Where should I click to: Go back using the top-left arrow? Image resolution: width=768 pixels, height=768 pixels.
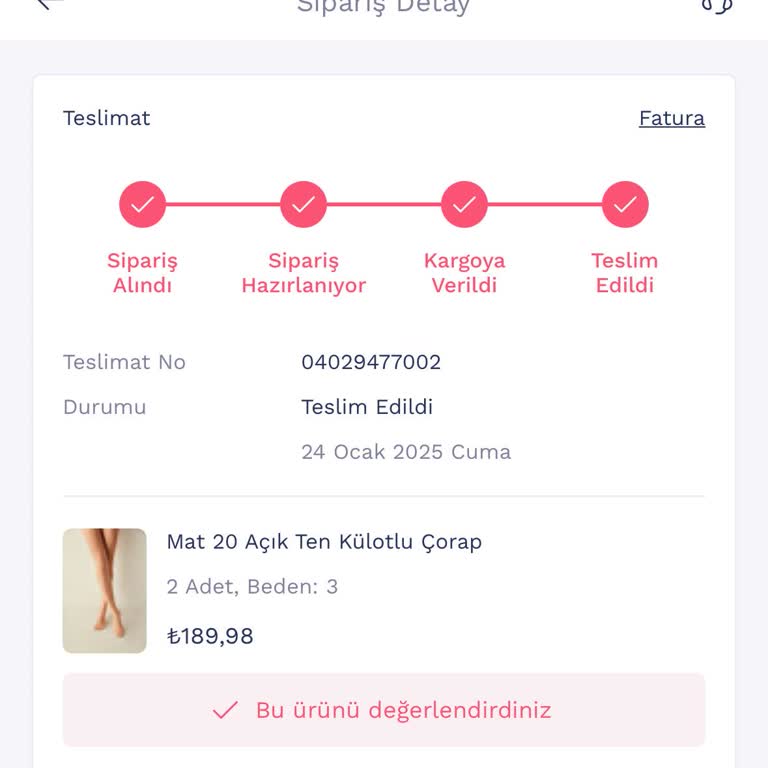(x=48, y=4)
